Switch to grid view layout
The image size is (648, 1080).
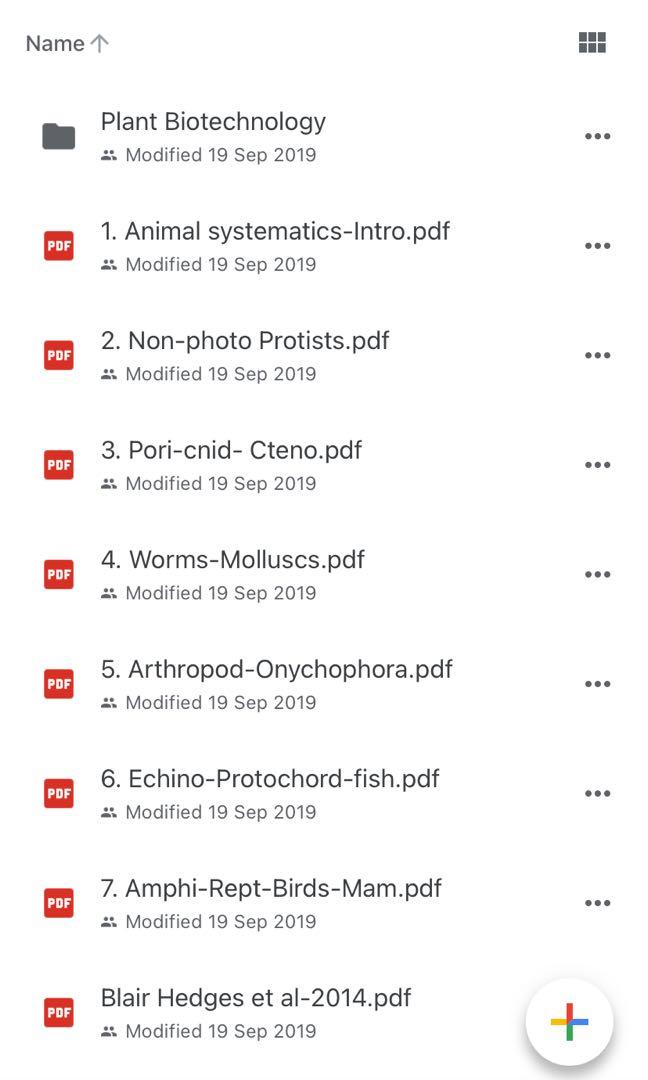point(592,43)
